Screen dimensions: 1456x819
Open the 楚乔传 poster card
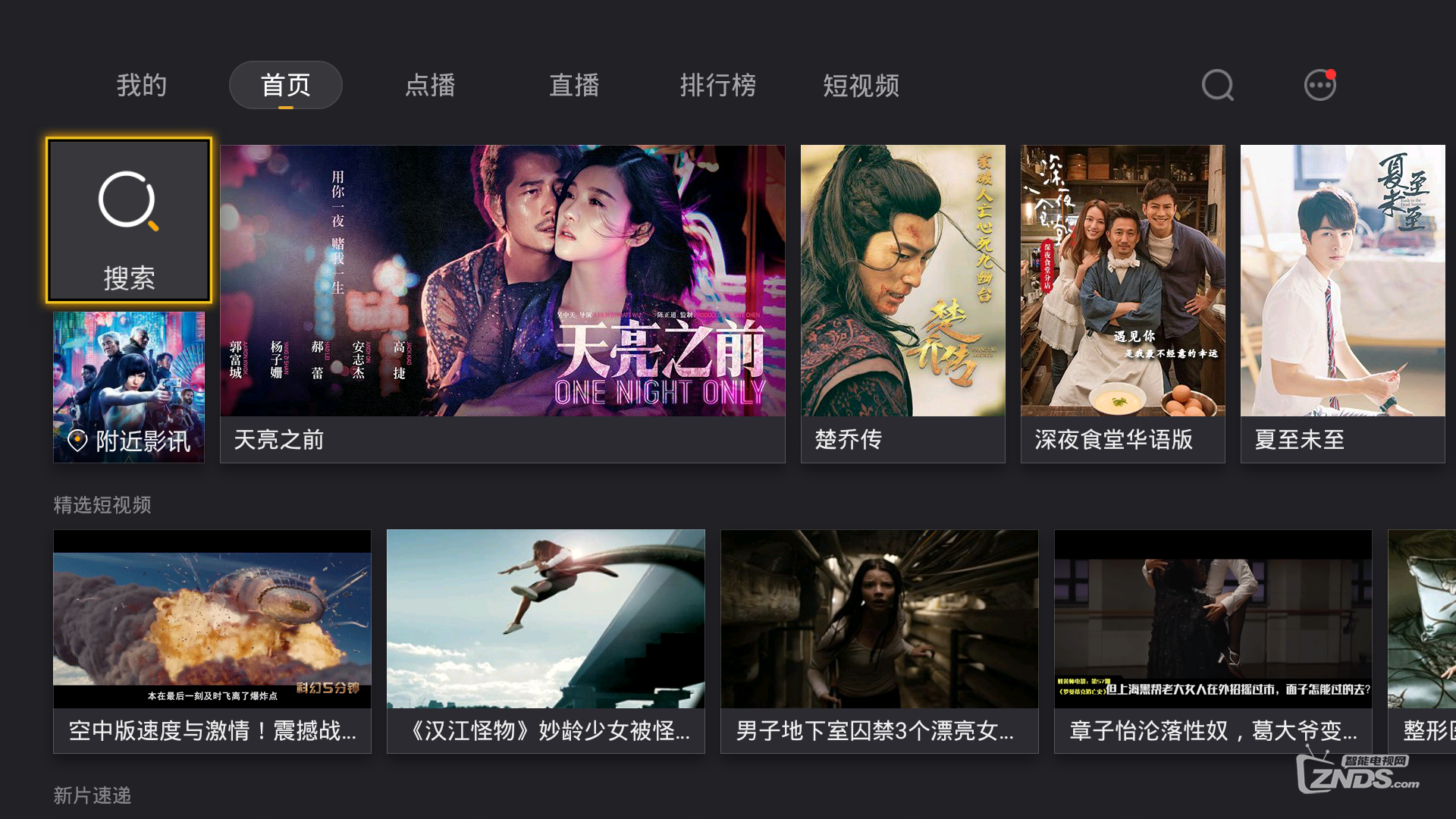tap(902, 303)
